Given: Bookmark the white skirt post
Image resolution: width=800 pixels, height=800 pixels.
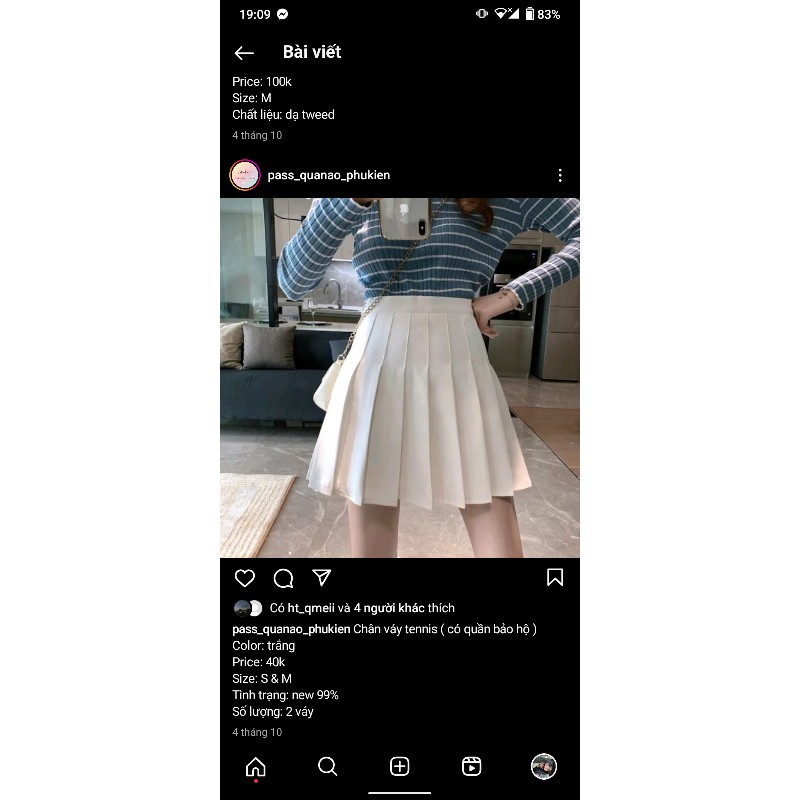Looking at the screenshot, I should tap(555, 578).
